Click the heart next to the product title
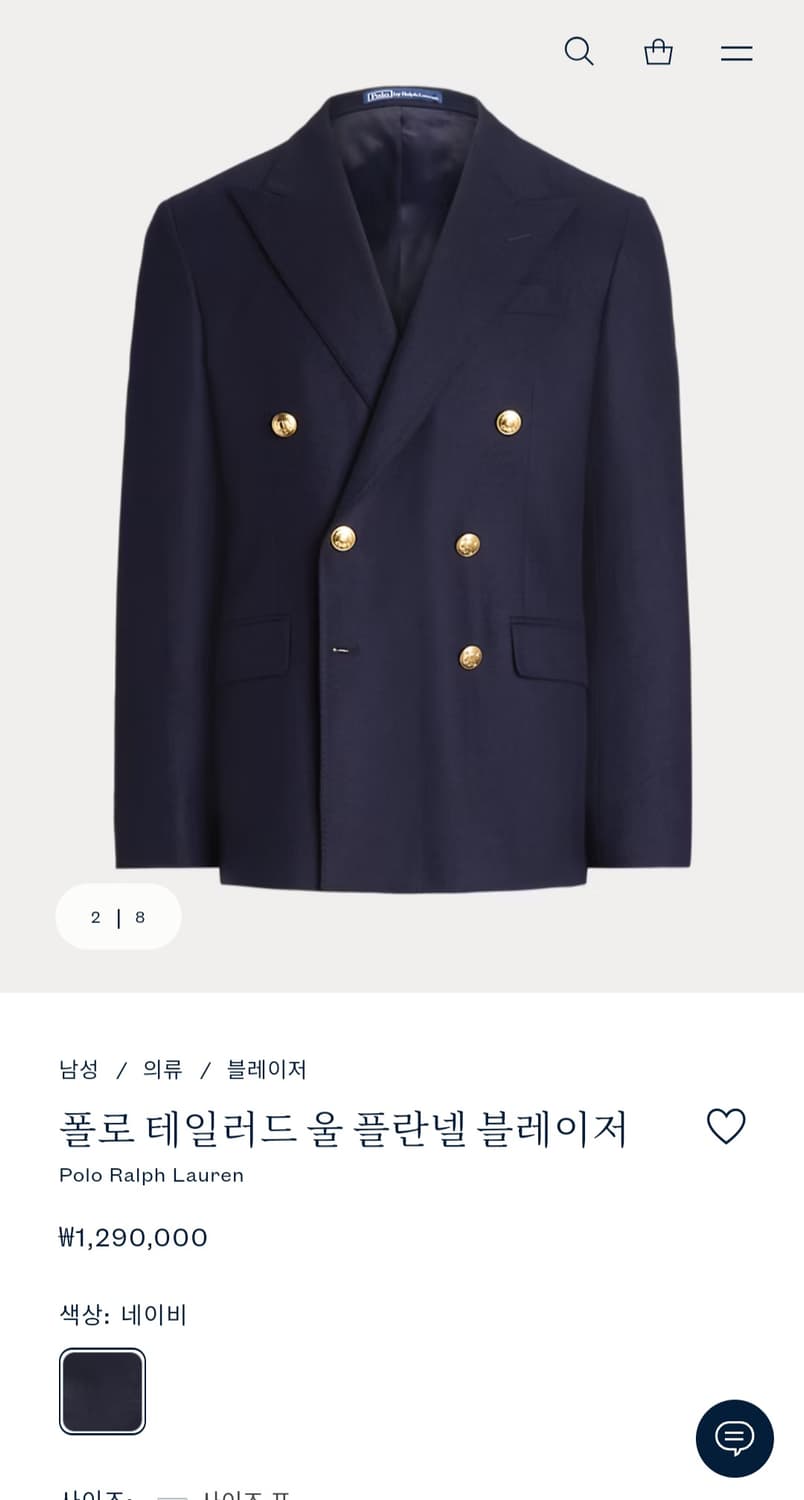The width and height of the screenshot is (804, 1500). pos(727,1126)
